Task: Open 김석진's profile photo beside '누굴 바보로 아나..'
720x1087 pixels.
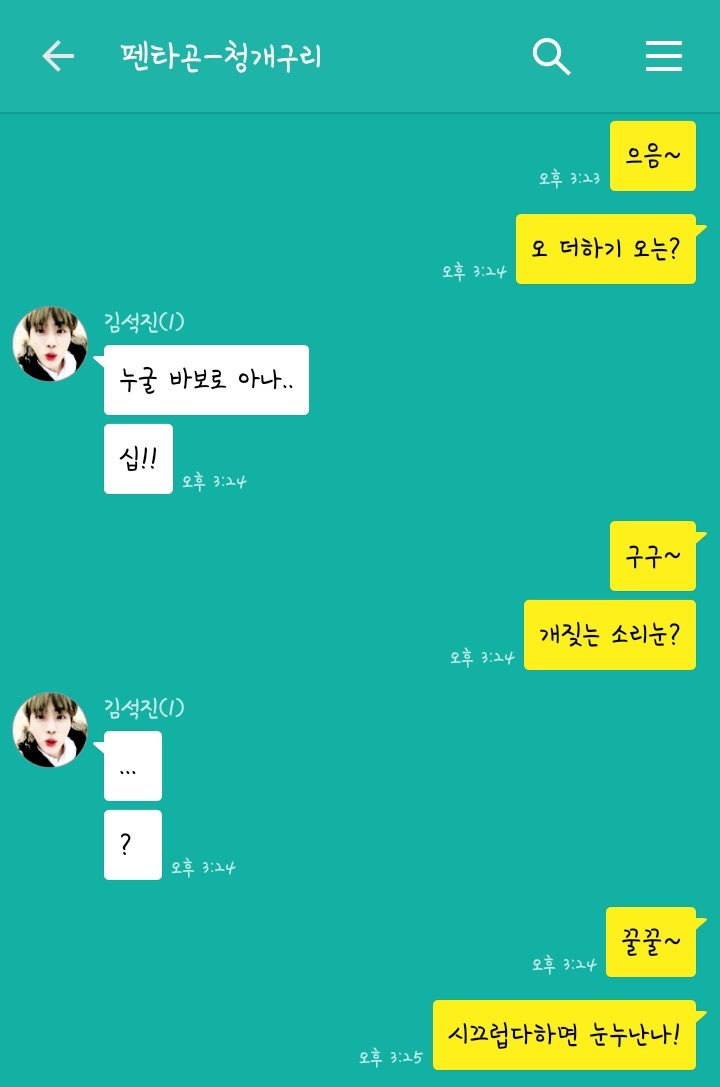Action: tap(50, 345)
